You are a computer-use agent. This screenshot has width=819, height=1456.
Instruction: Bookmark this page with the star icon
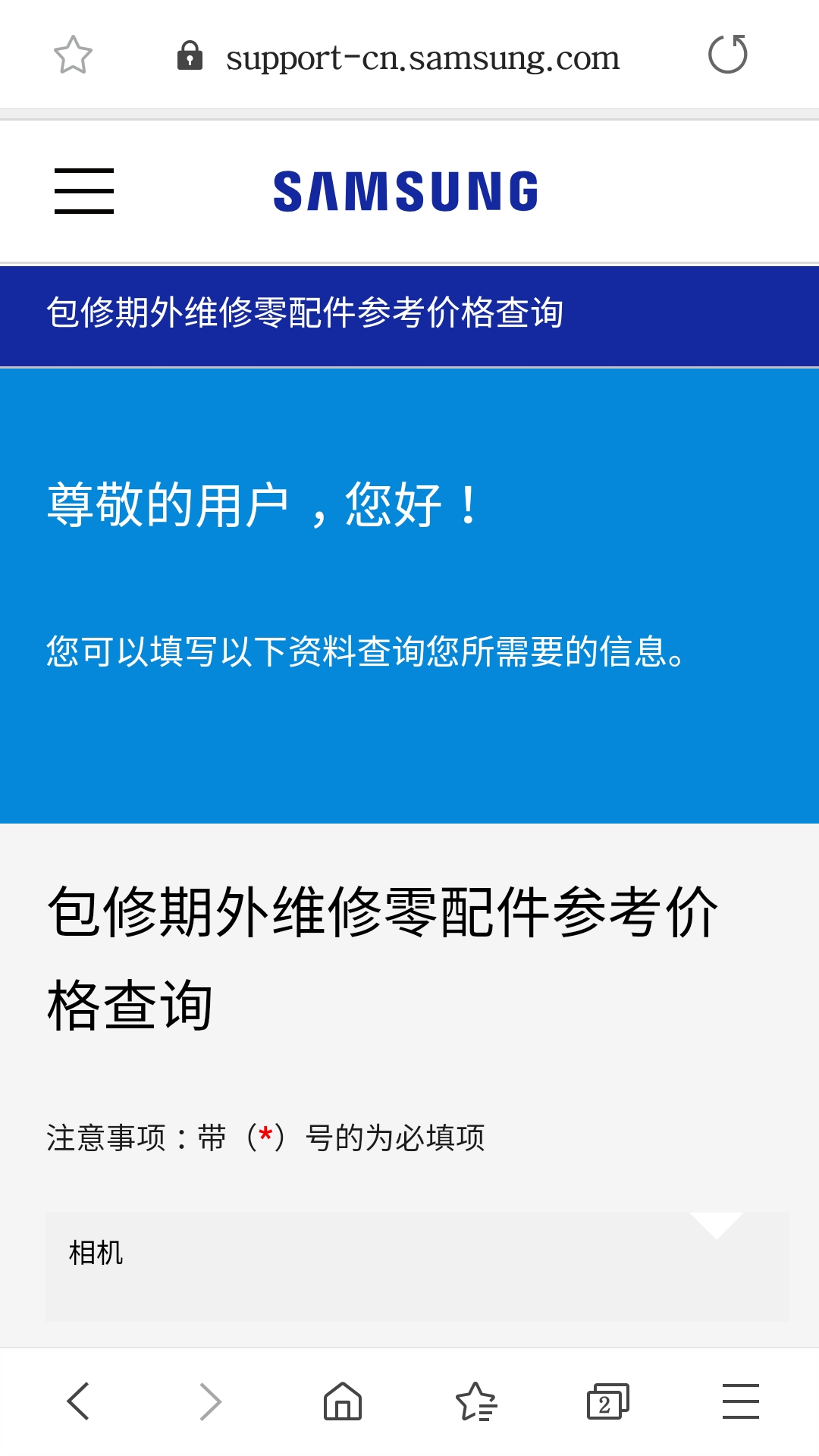(x=73, y=55)
